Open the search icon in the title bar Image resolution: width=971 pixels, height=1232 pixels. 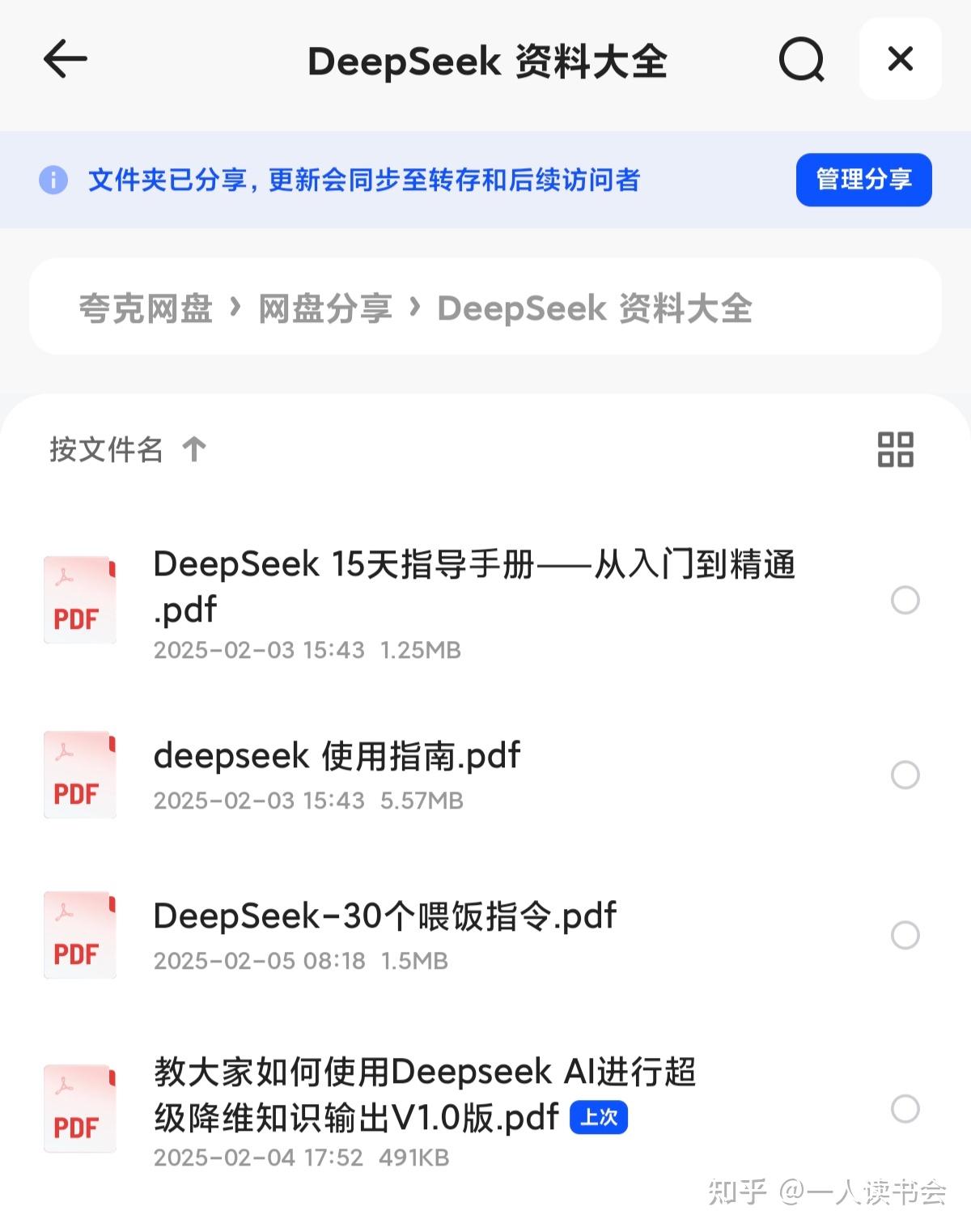800,59
